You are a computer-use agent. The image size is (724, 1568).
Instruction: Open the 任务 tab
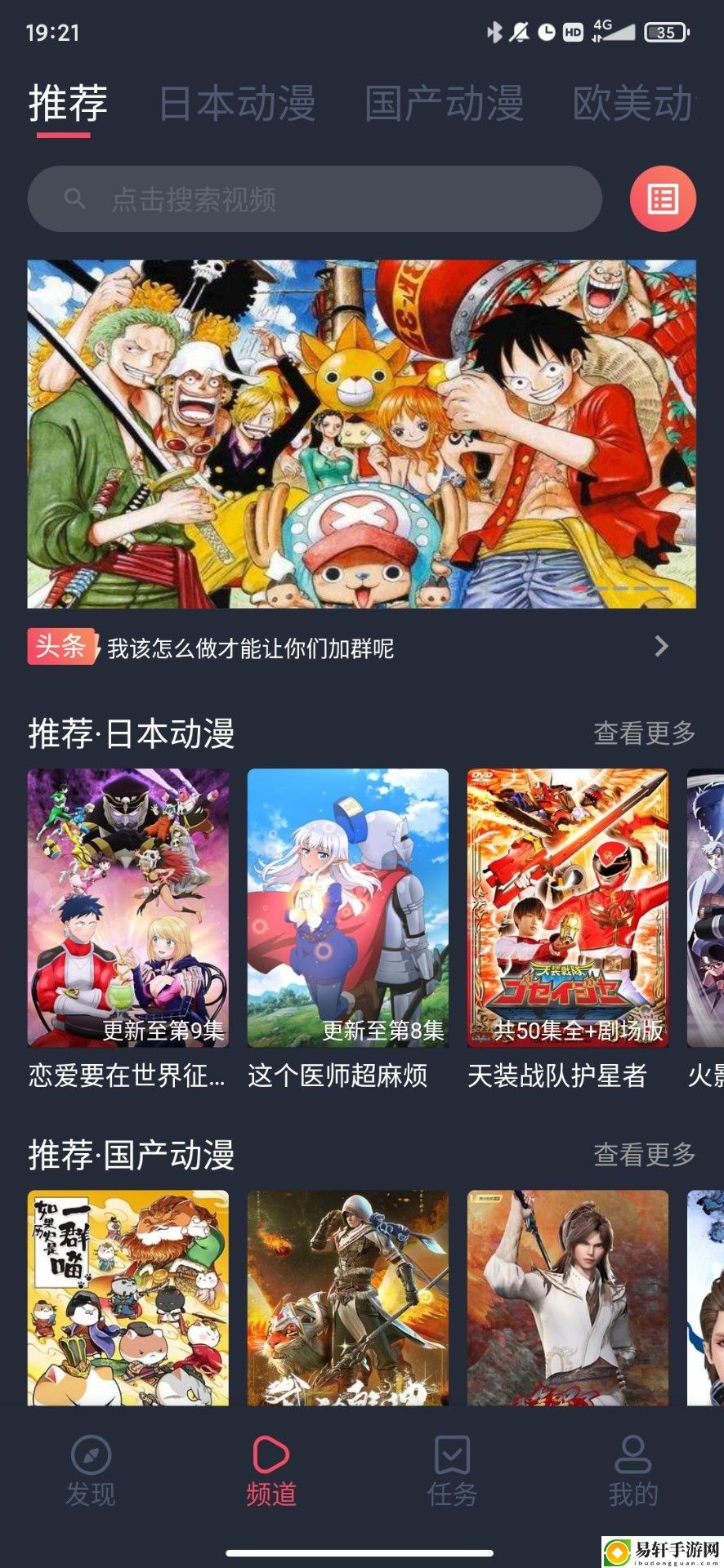452,1472
